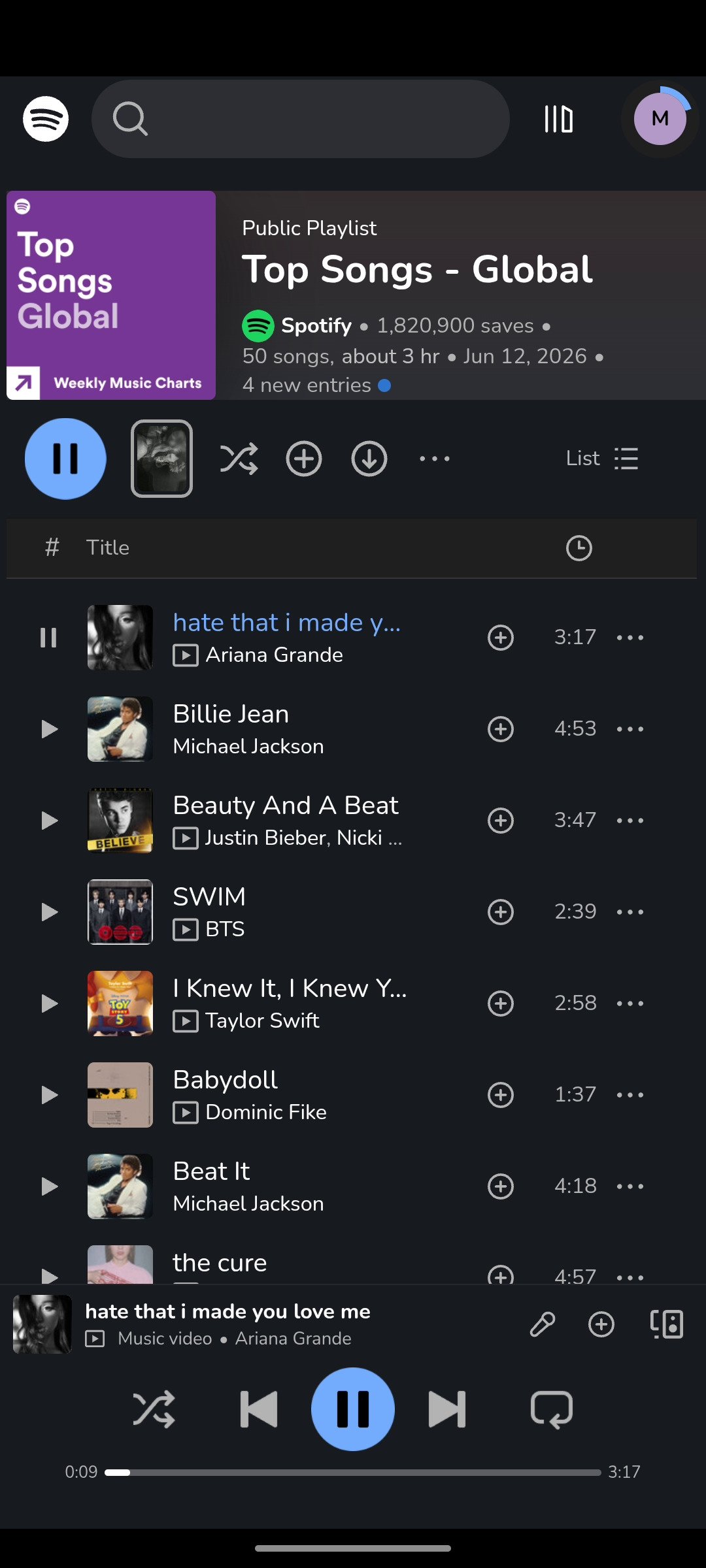Image resolution: width=706 pixels, height=1568 pixels.
Task: Pause the playlist with the large blue button
Action: click(65, 459)
